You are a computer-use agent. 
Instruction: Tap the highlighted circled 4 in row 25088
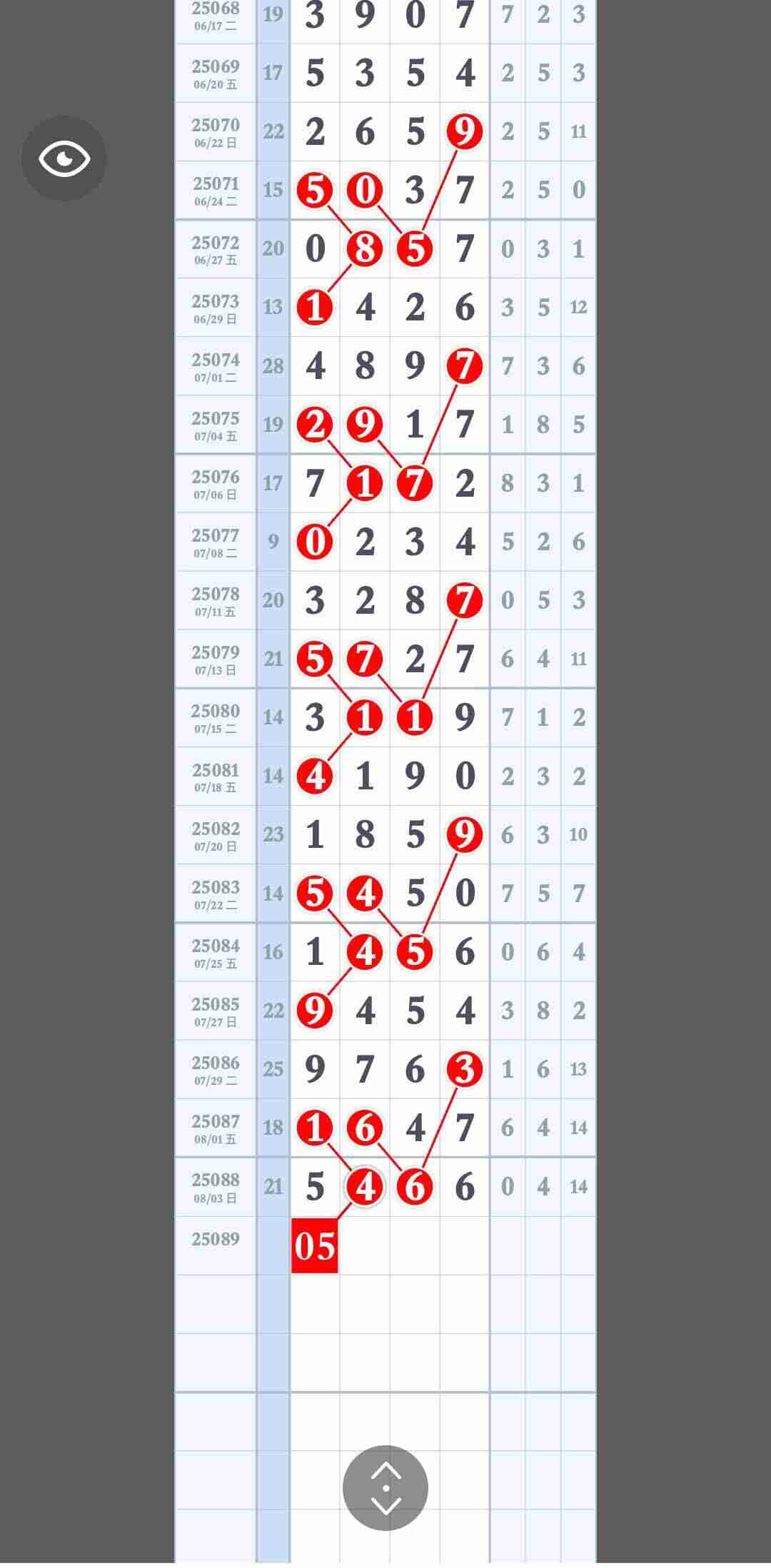click(x=364, y=1185)
